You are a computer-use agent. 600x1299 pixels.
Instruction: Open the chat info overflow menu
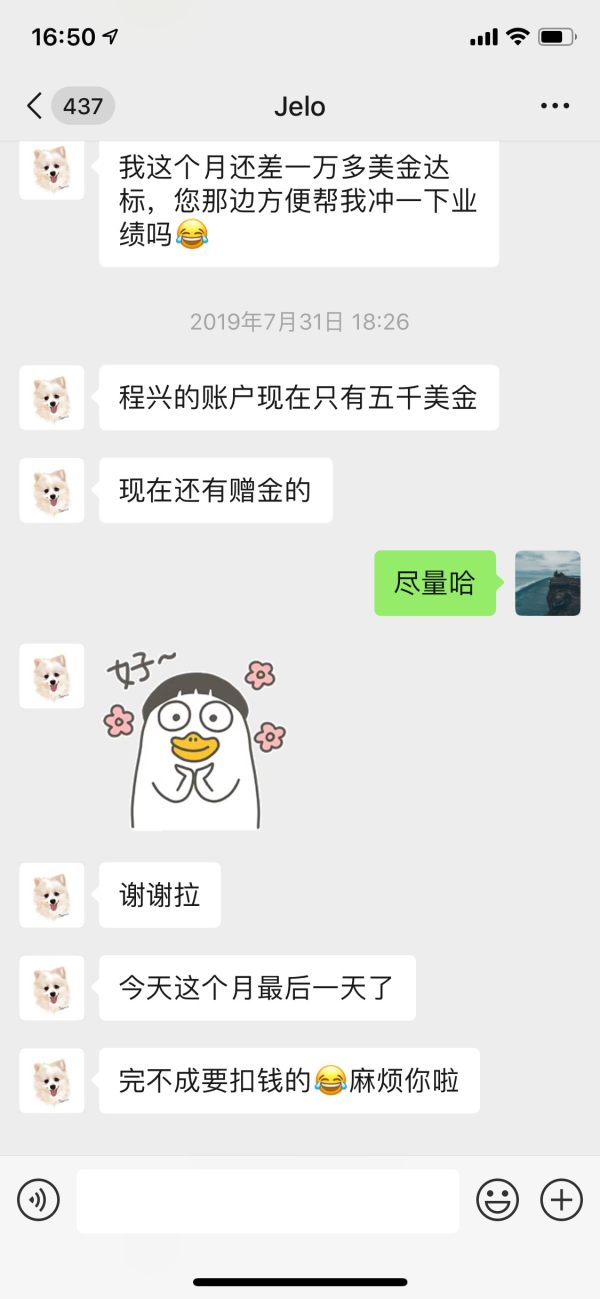tap(554, 106)
